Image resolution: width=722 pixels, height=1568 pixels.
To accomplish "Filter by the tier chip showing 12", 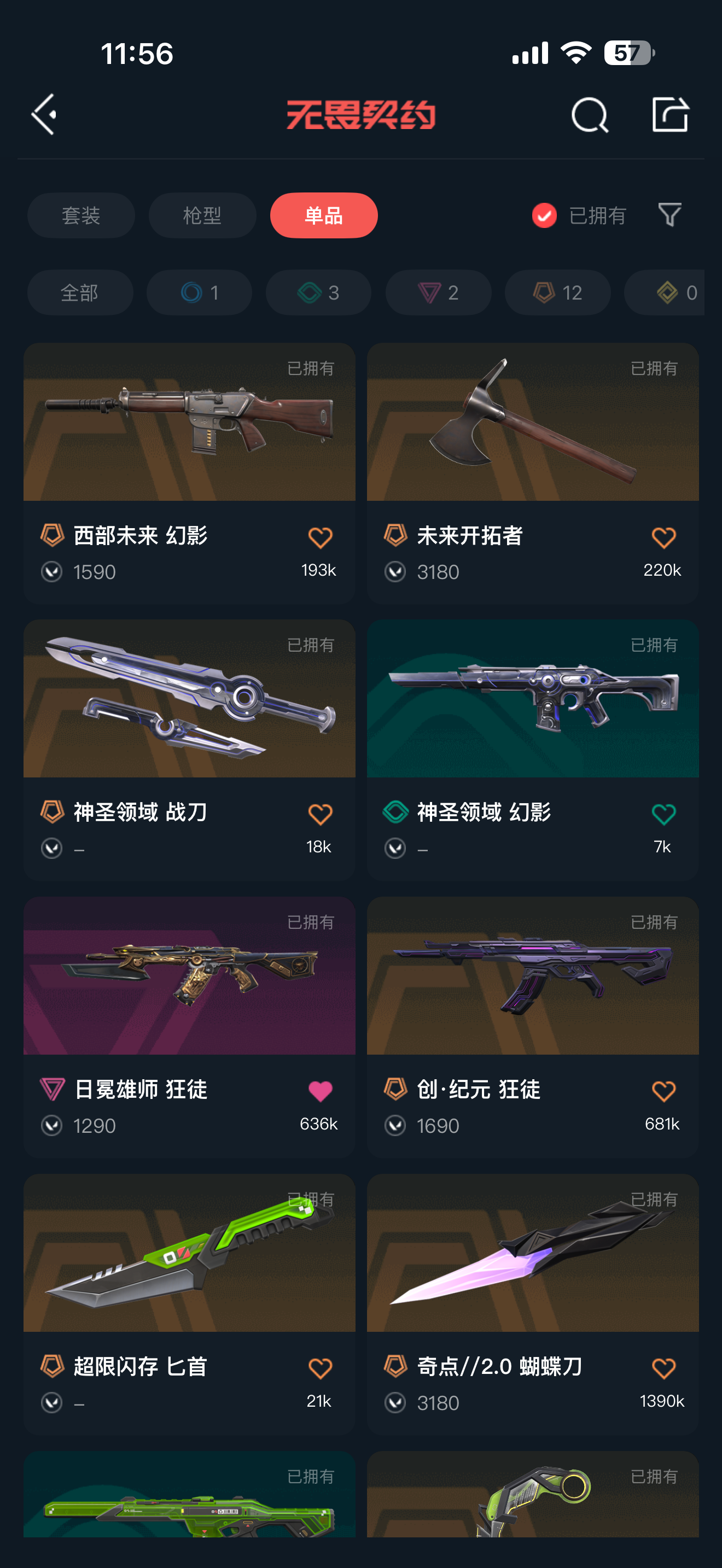I will (557, 293).
